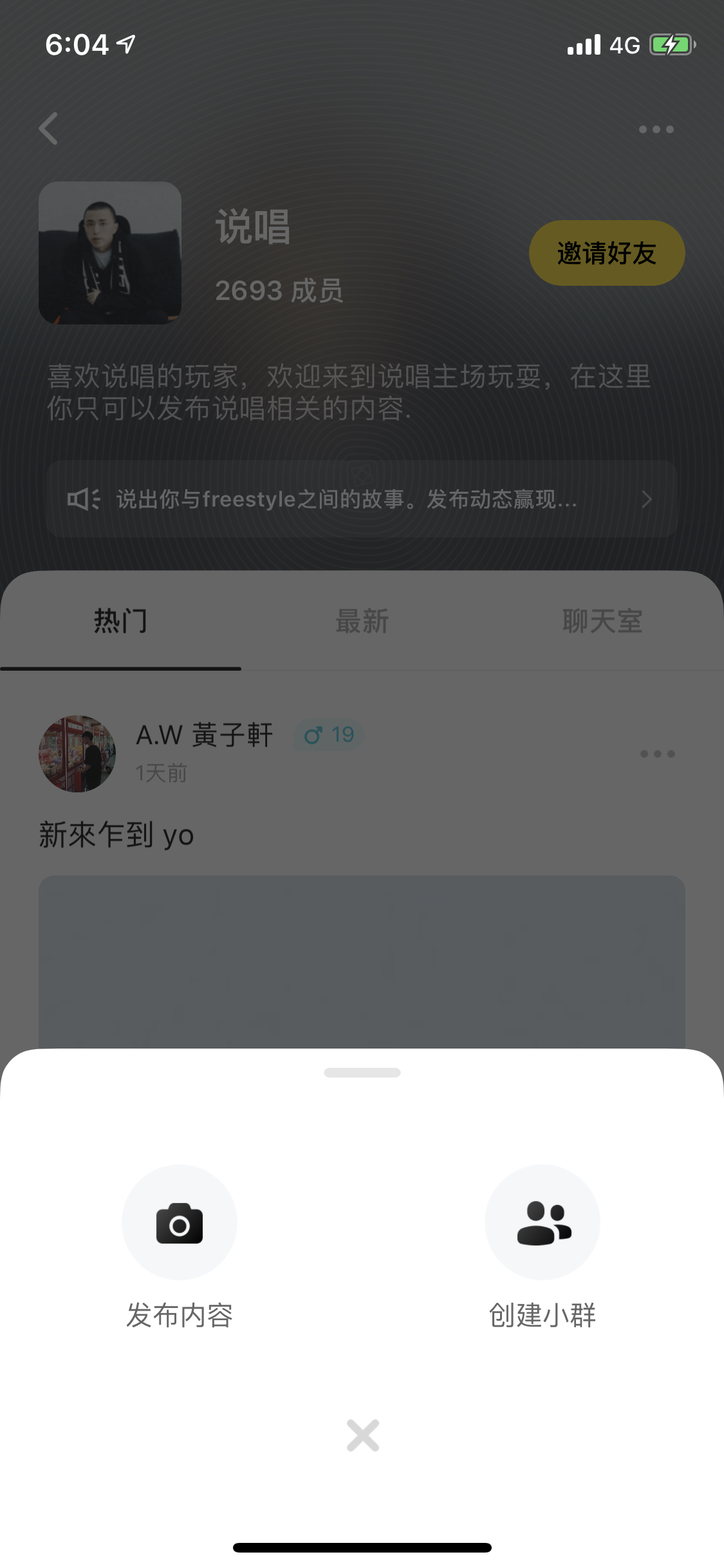Open more options on A.W 黃子軒's post
The image size is (724, 1568).
(x=658, y=754)
